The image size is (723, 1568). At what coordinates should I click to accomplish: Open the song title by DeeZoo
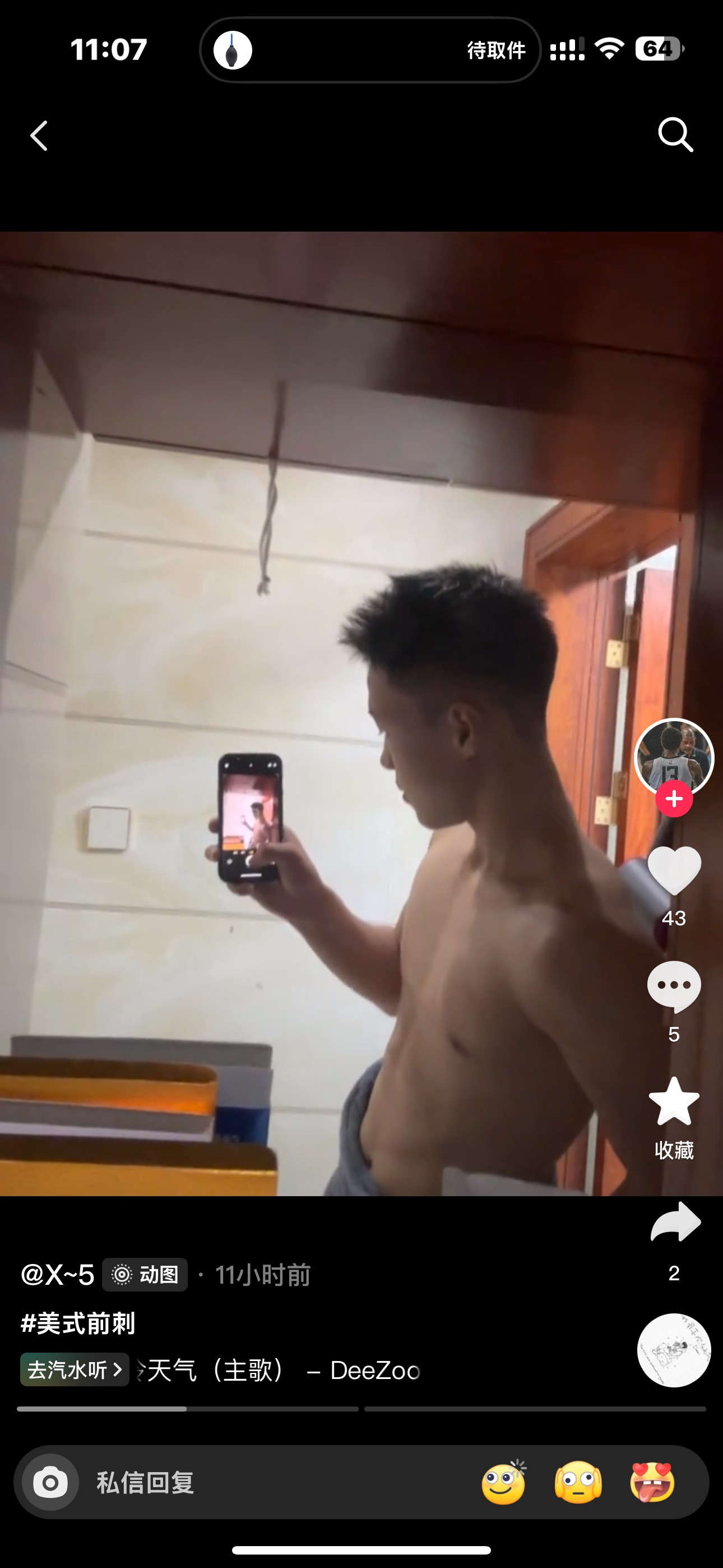280,1370
